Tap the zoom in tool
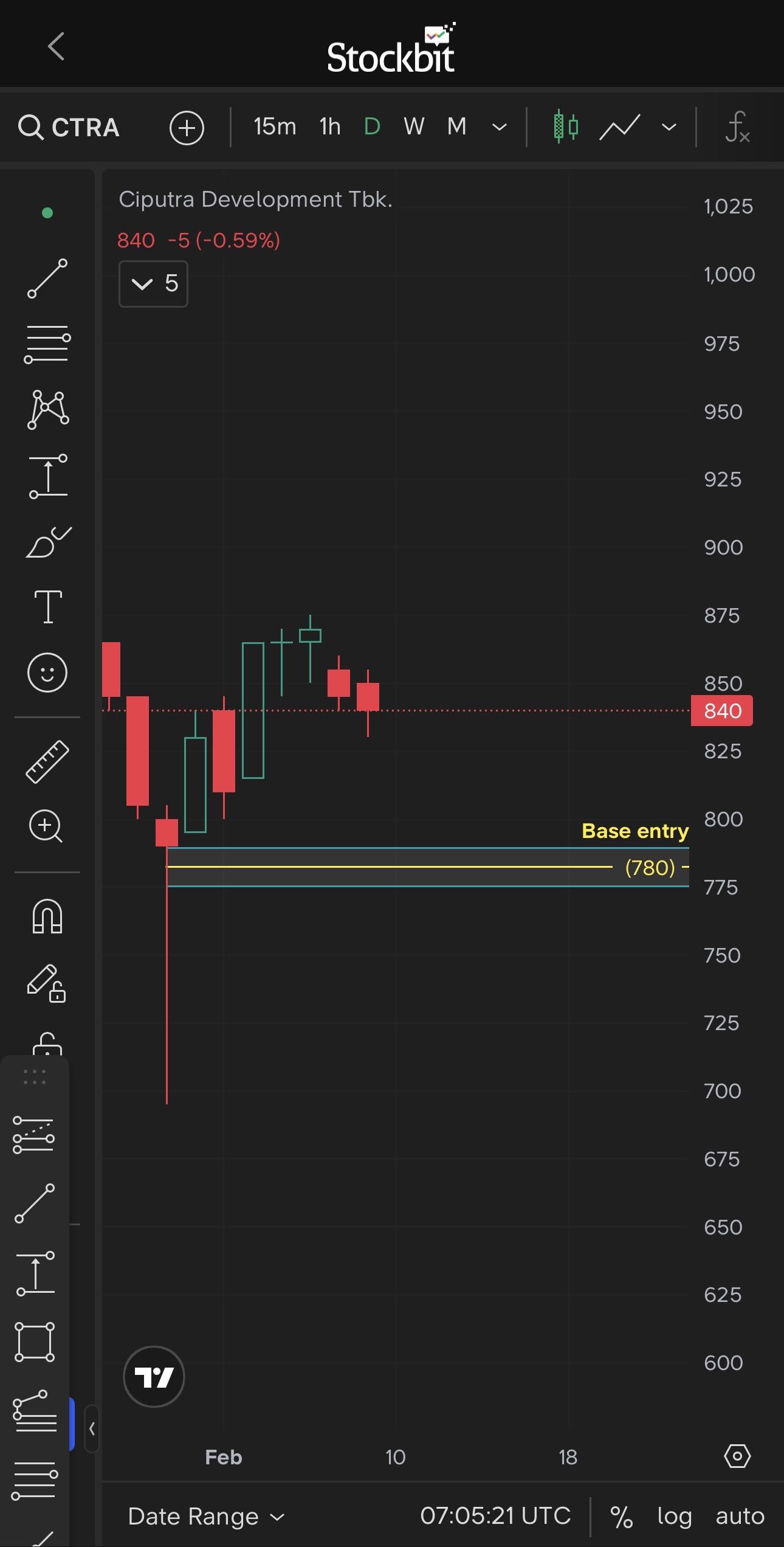The height and width of the screenshot is (1547, 784). click(x=46, y=826)
